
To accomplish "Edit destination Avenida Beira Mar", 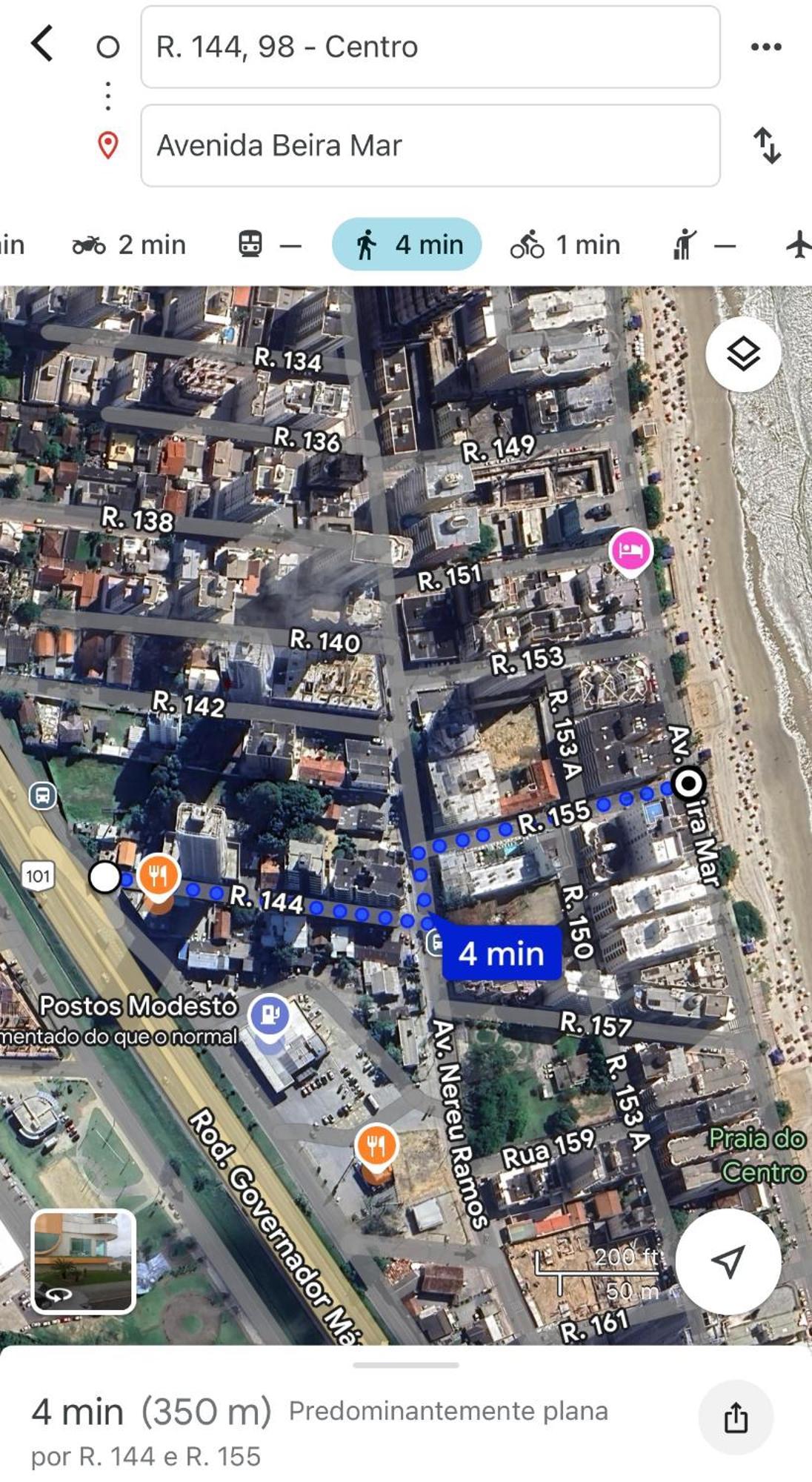I will (430, 145).
